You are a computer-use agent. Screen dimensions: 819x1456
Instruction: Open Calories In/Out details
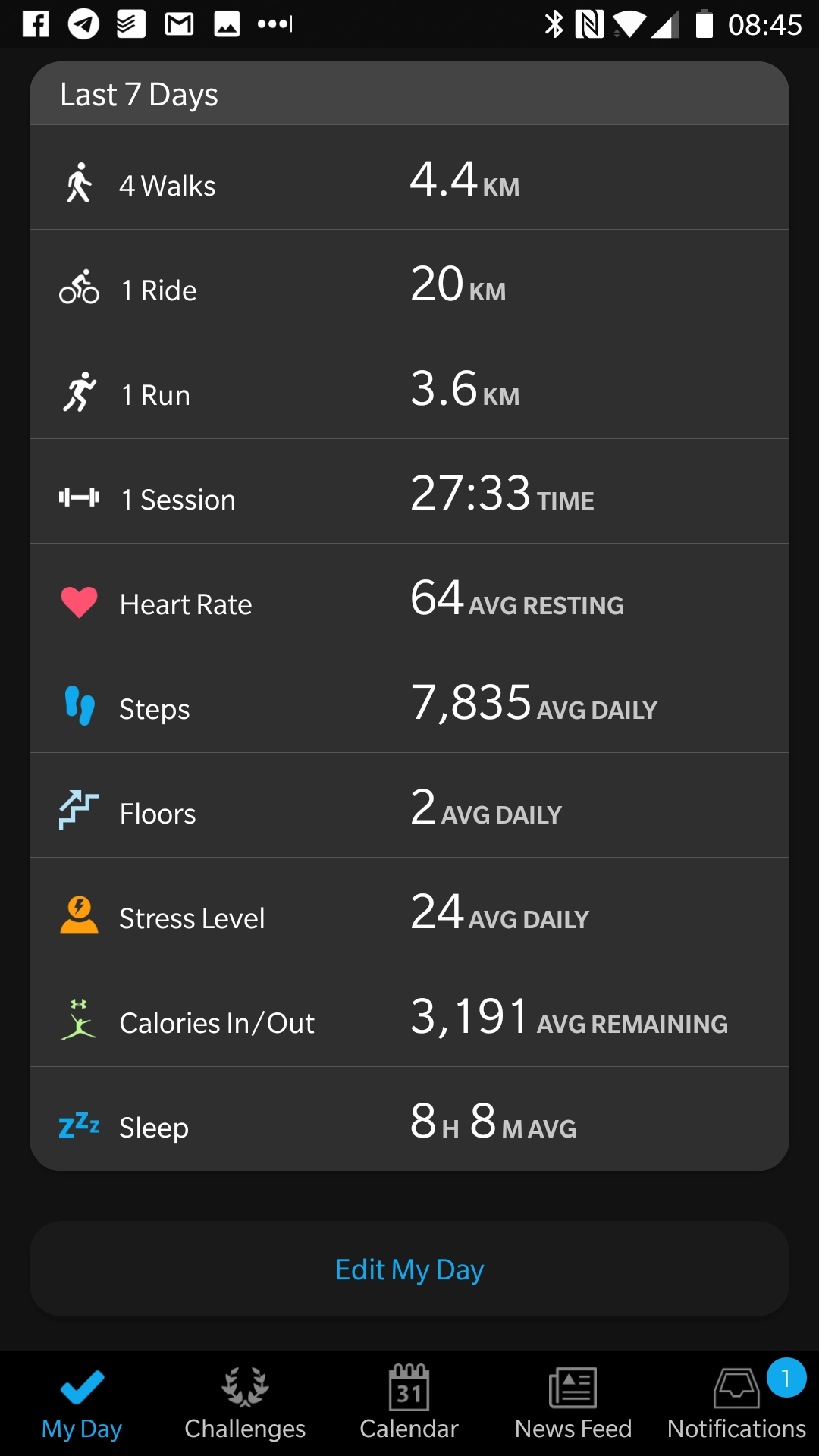click(x=409, y=1015)
